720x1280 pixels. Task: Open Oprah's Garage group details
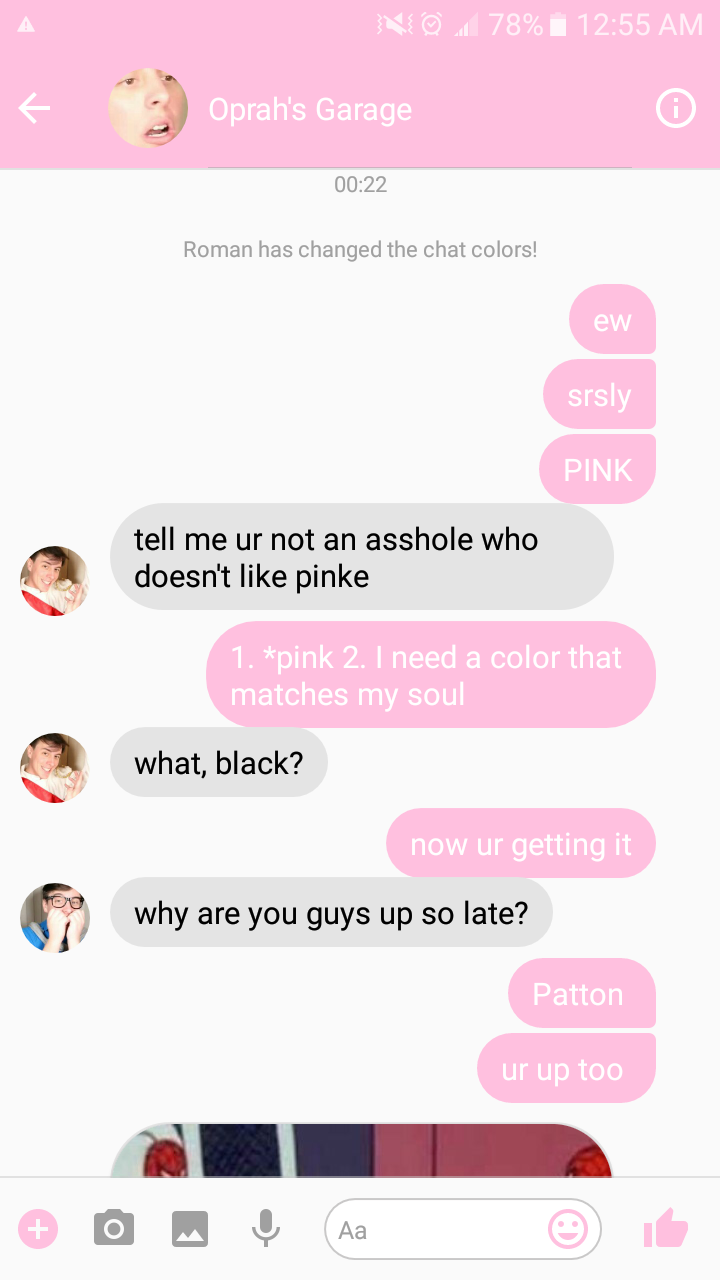[310, 110]
